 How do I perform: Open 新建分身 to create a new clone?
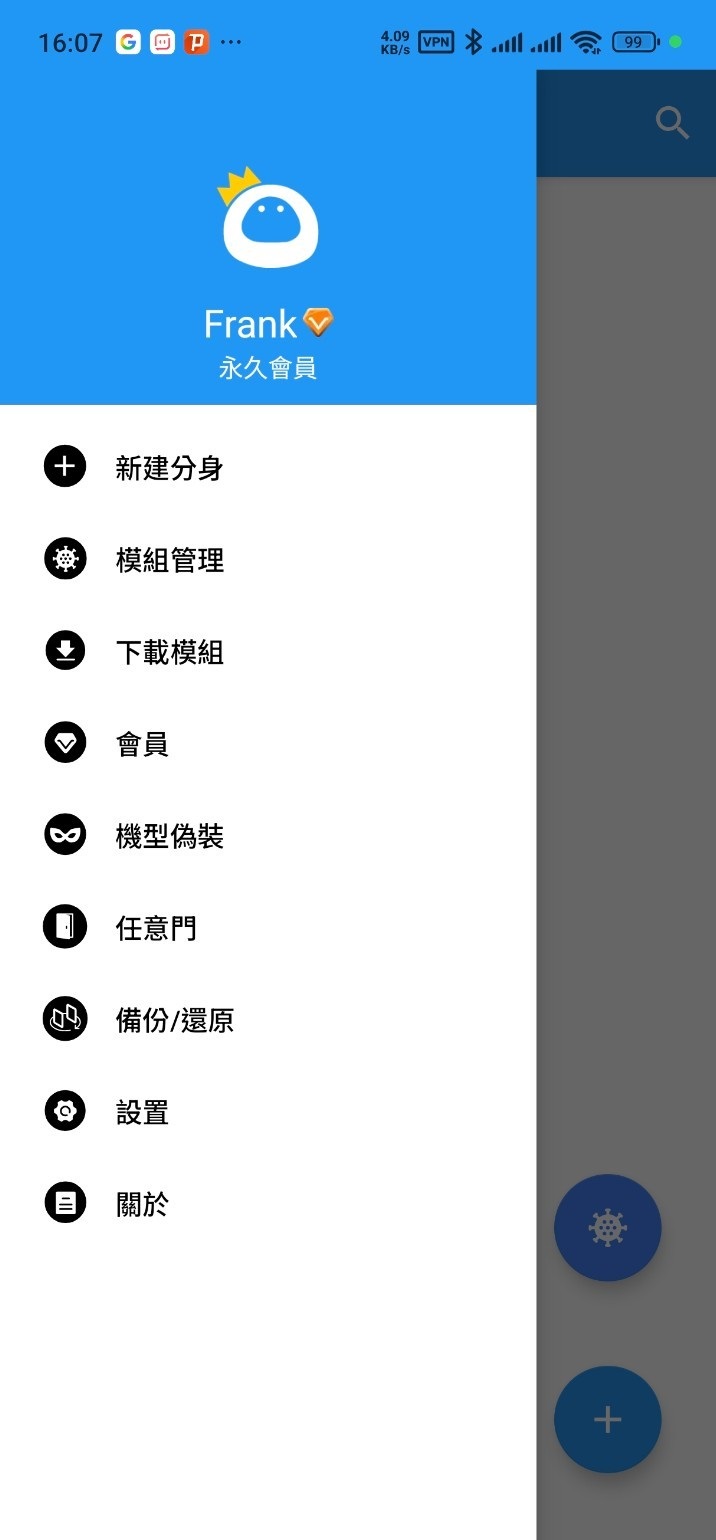tap(168, 467)
